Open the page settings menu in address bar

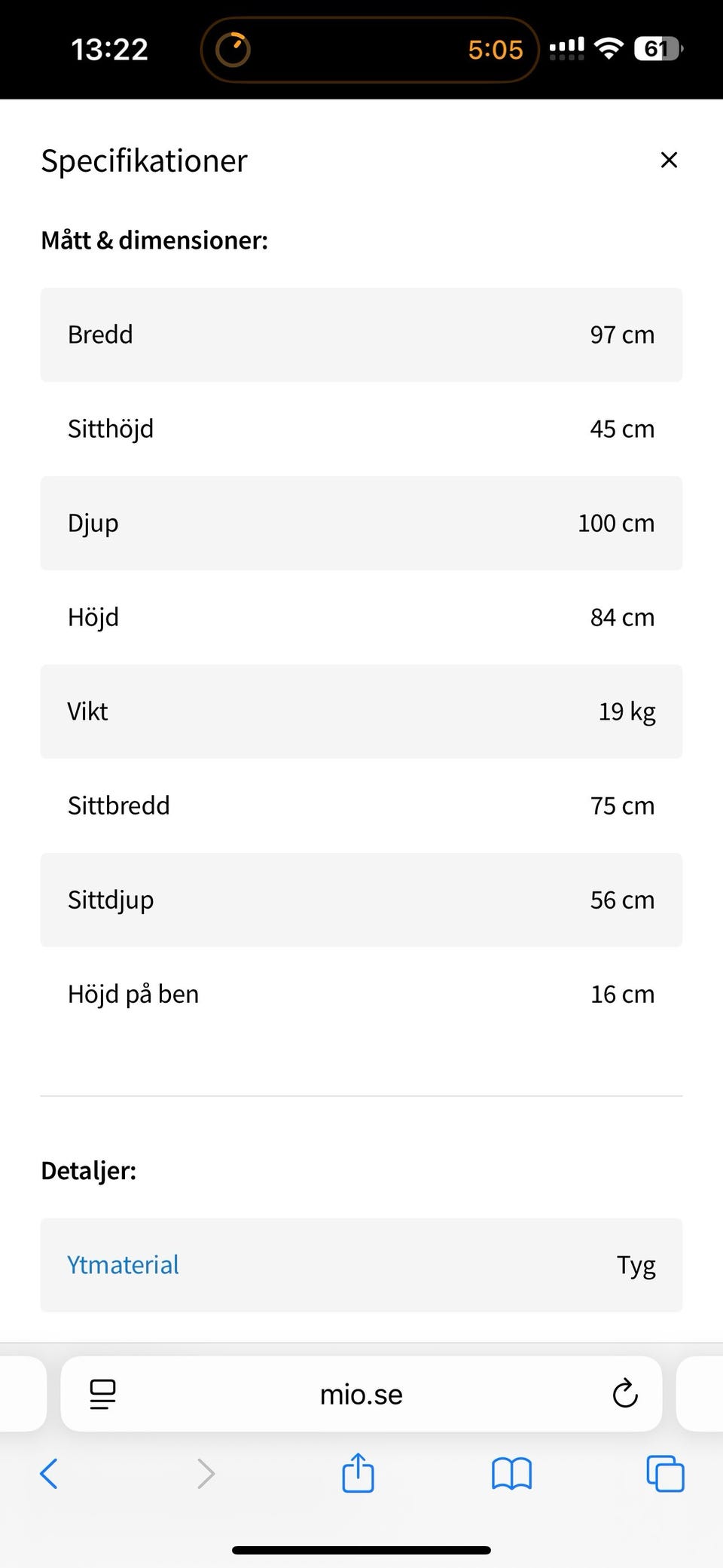[x=102, y=1394]
